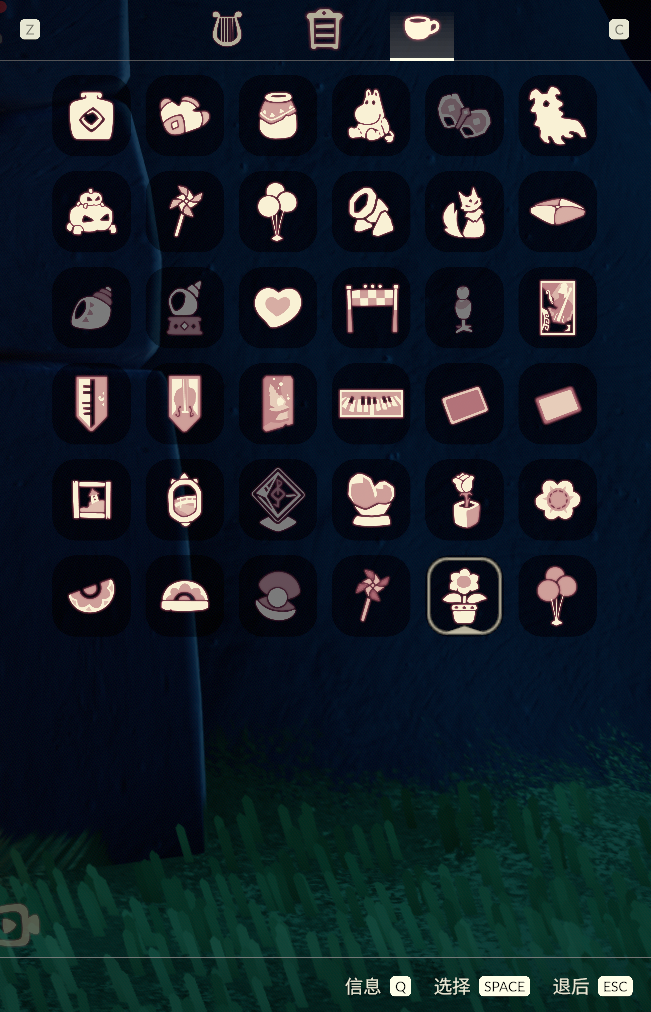Pick the white troll plush toy
The image size is (651, 1012).
coord(371,116)
